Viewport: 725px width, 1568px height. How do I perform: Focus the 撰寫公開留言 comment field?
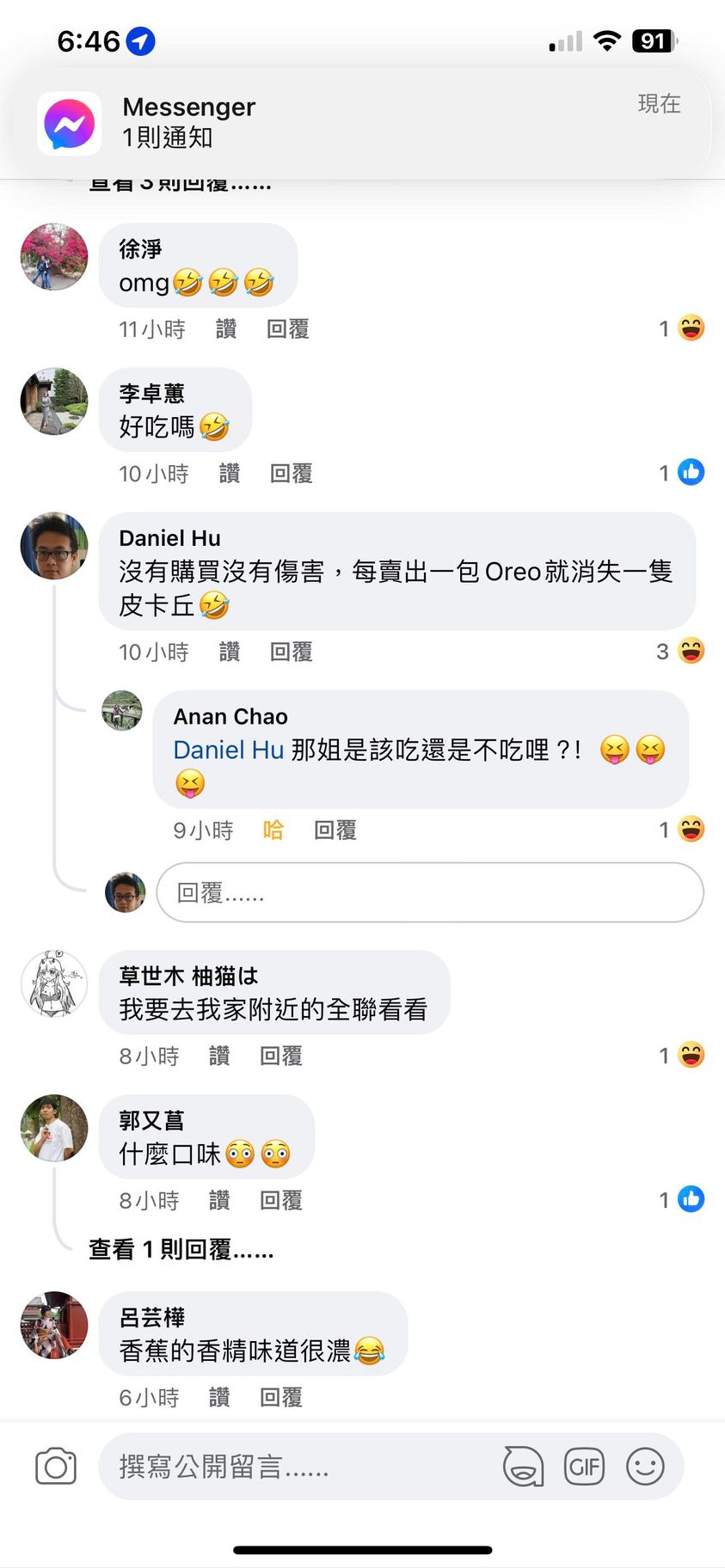point(301,1467)
